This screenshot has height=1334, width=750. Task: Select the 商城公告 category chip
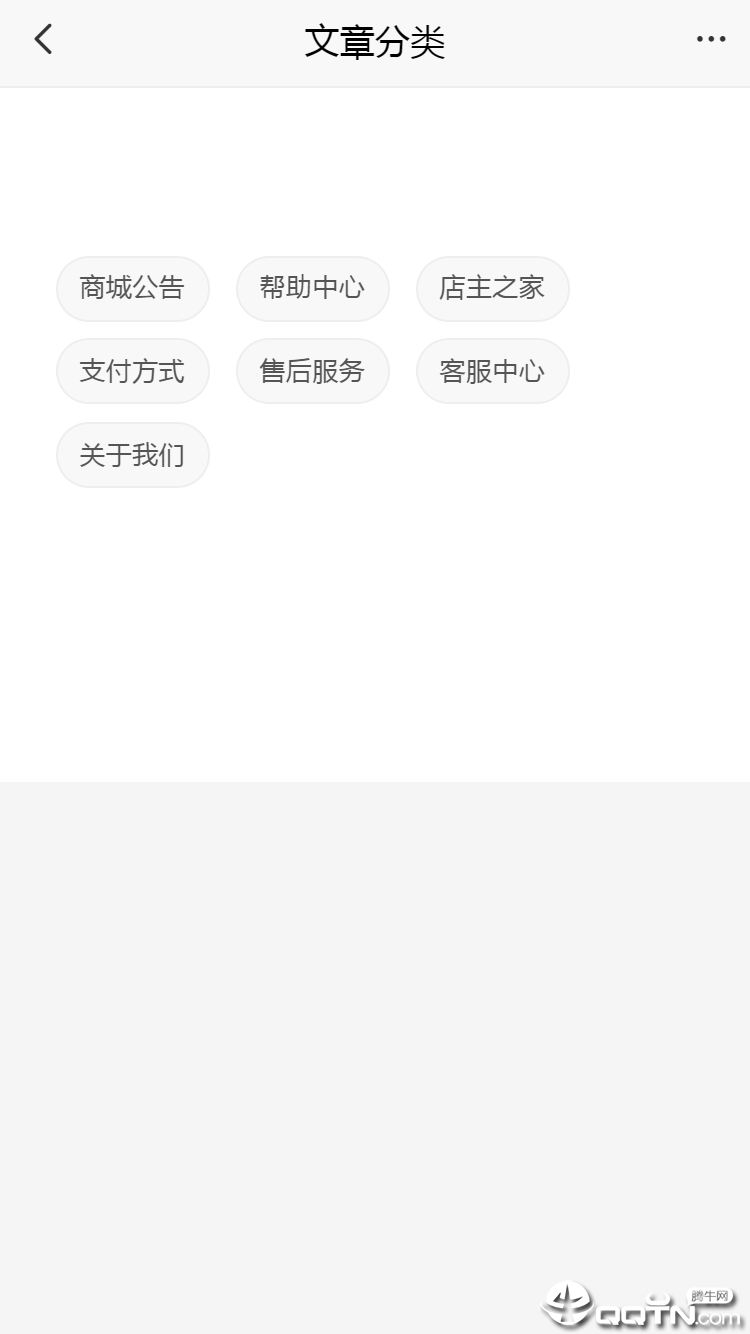(133, 289)
